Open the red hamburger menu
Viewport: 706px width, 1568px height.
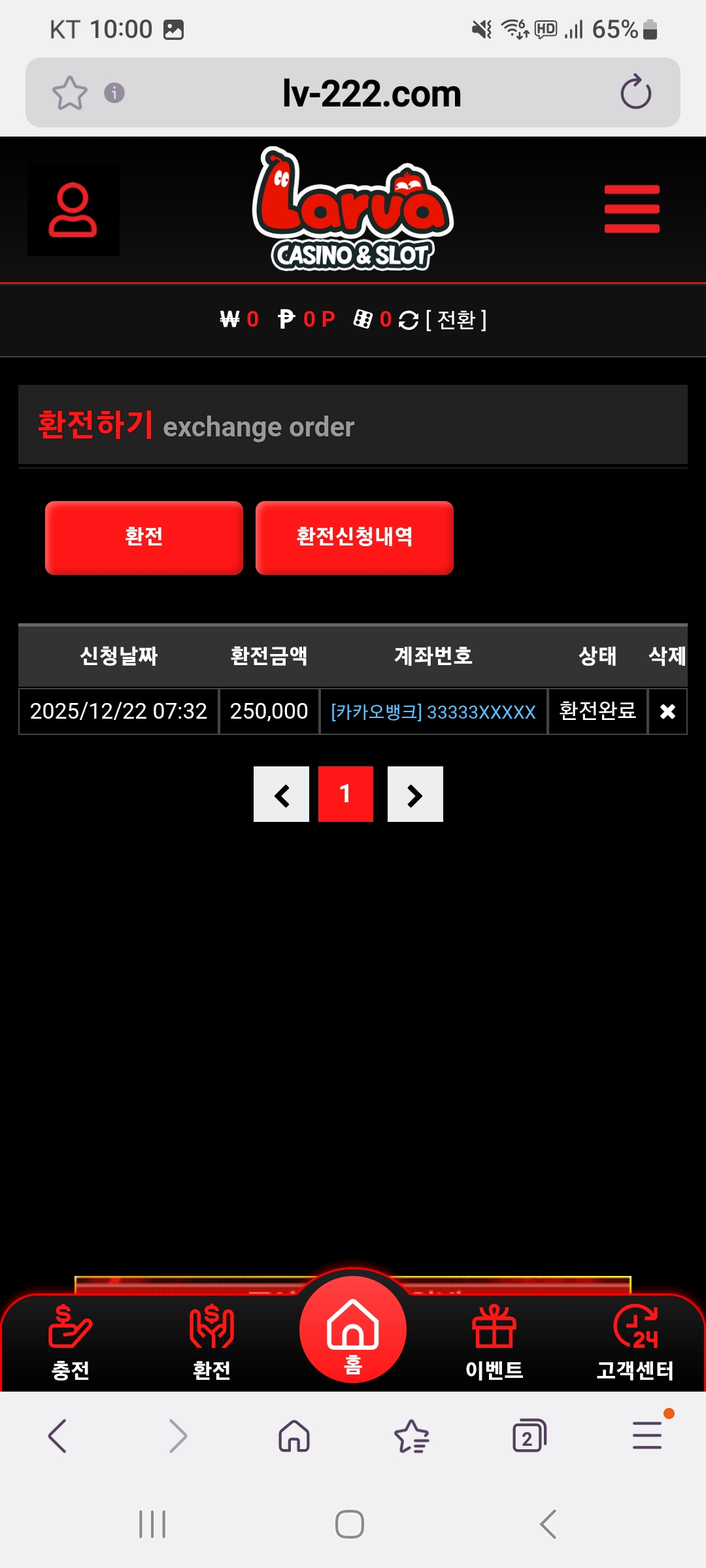(x=631, y=209)
